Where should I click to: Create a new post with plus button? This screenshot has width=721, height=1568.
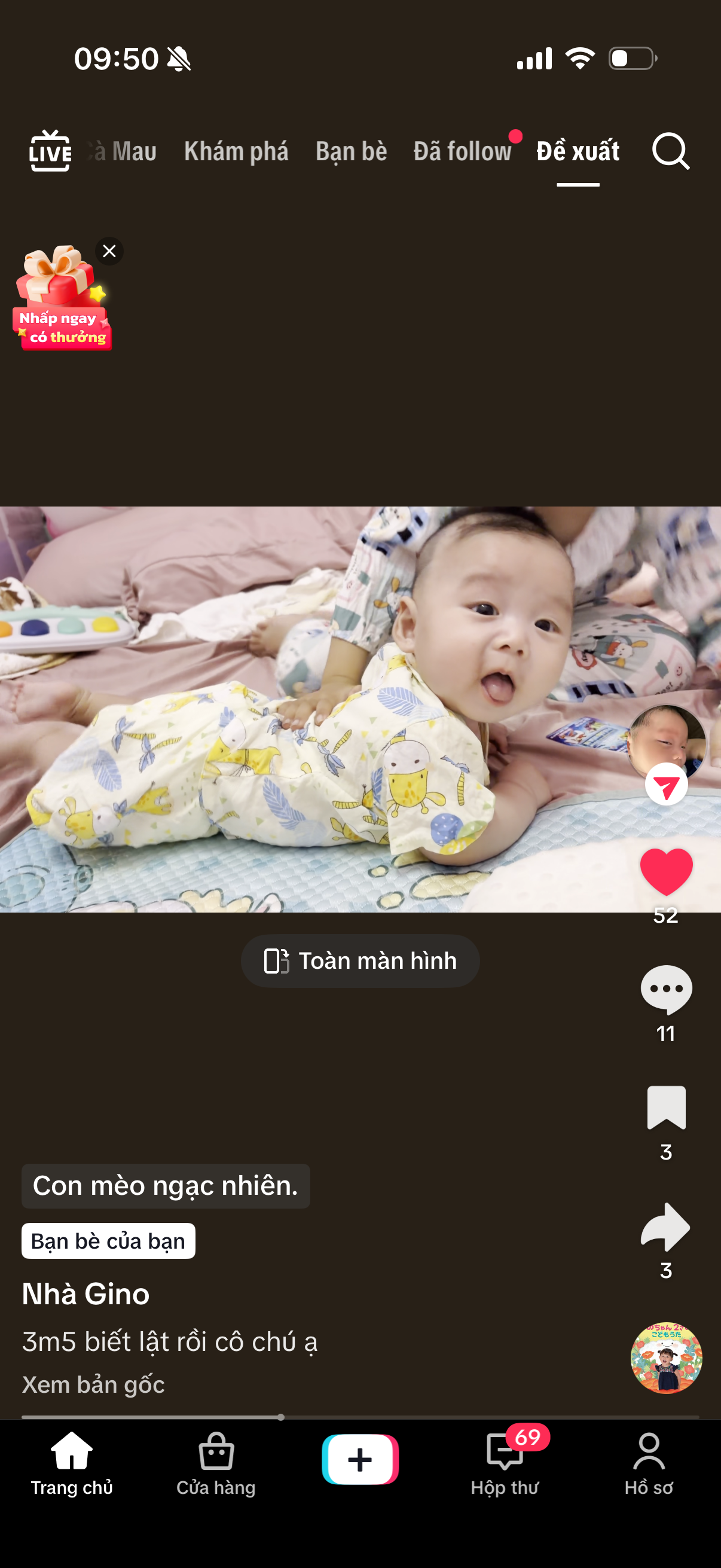360,1460
